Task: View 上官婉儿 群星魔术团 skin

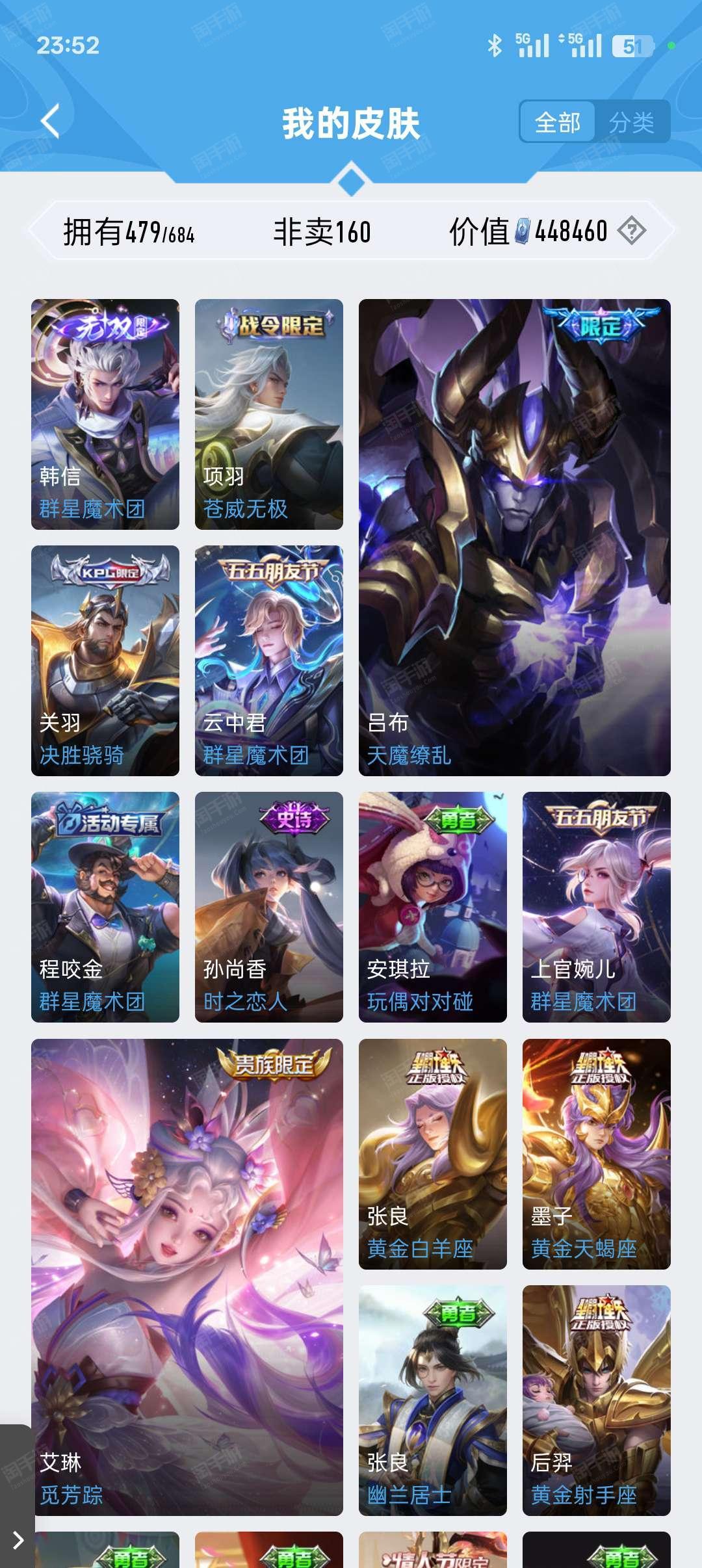Action: coord(597,907)
